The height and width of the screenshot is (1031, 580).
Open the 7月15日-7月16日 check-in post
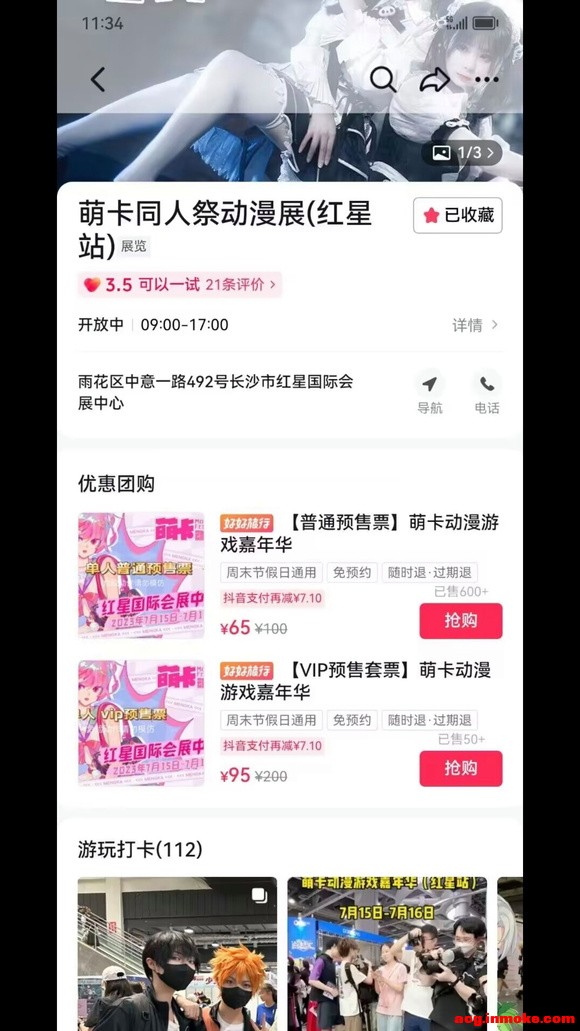point(387,953)
